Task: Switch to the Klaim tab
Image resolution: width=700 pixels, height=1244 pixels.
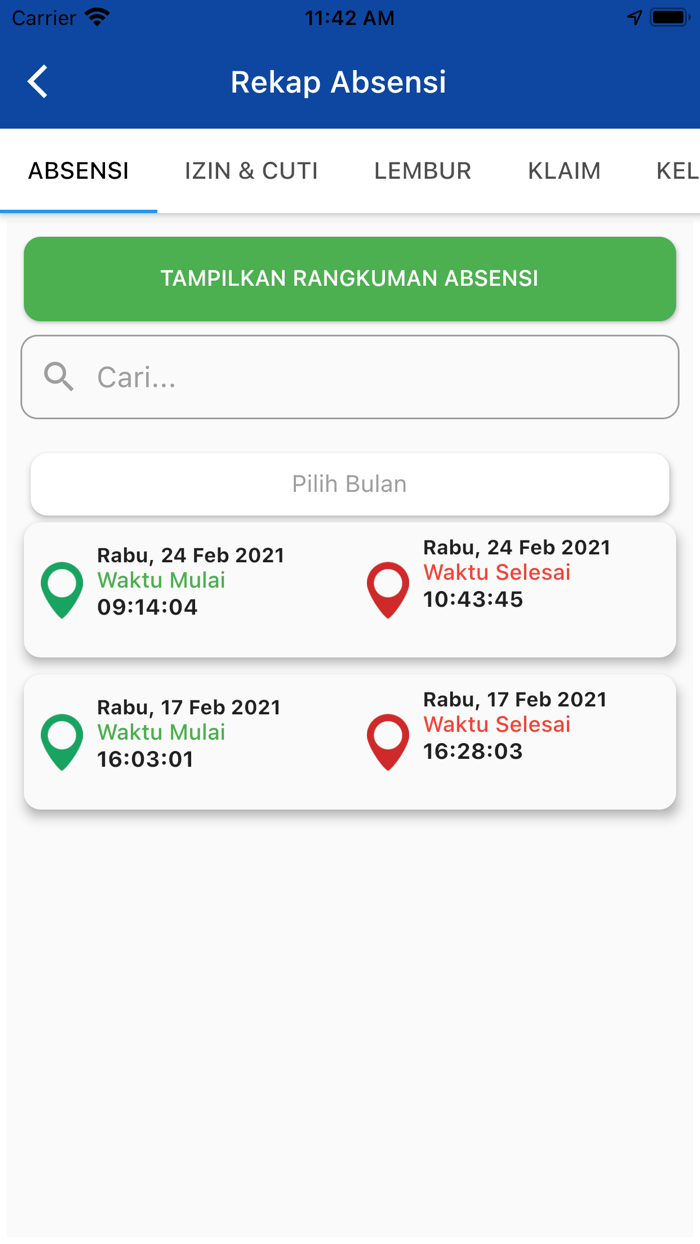Action: point(564,171)
